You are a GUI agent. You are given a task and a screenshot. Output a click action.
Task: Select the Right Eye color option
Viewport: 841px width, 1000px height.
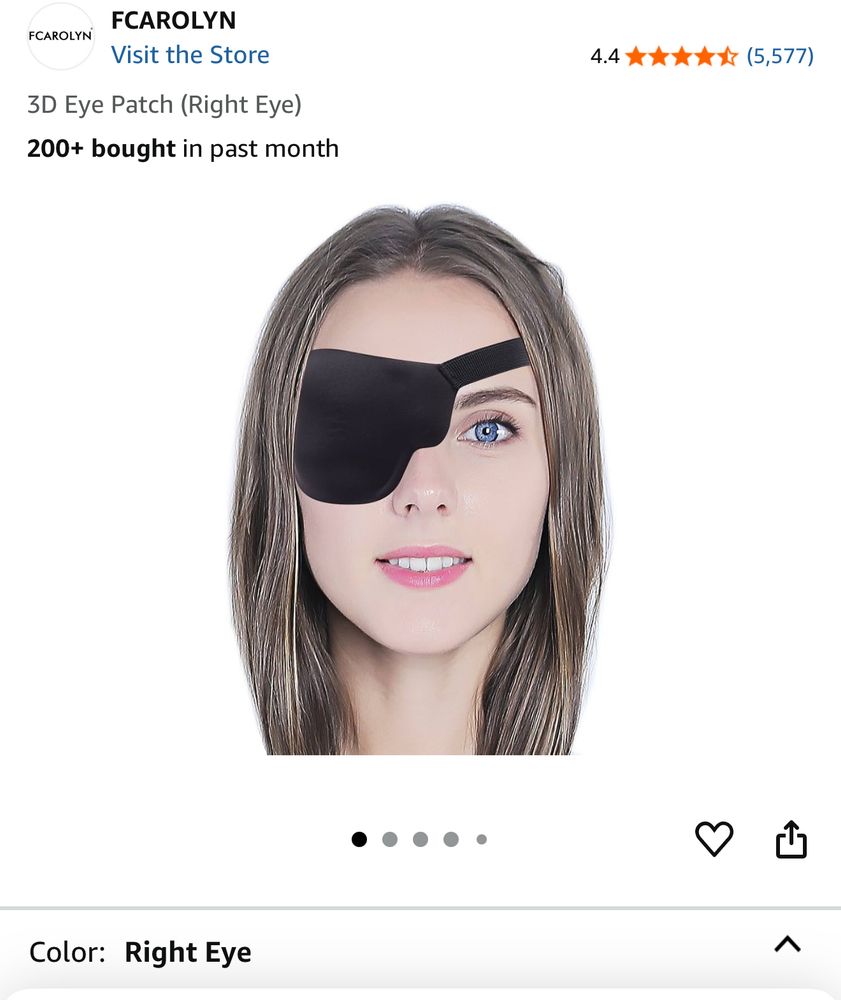(187, 952)
